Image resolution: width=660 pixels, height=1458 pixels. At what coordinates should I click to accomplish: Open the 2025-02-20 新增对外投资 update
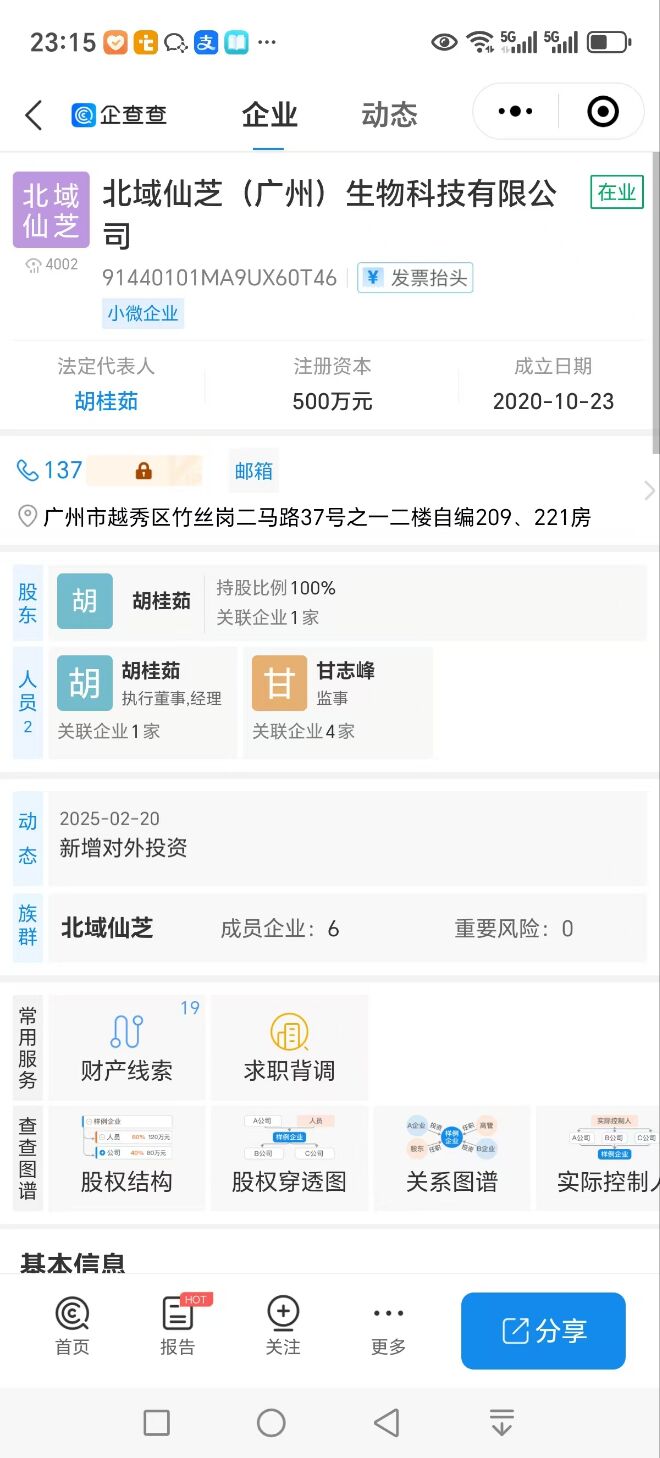point(348,838)
